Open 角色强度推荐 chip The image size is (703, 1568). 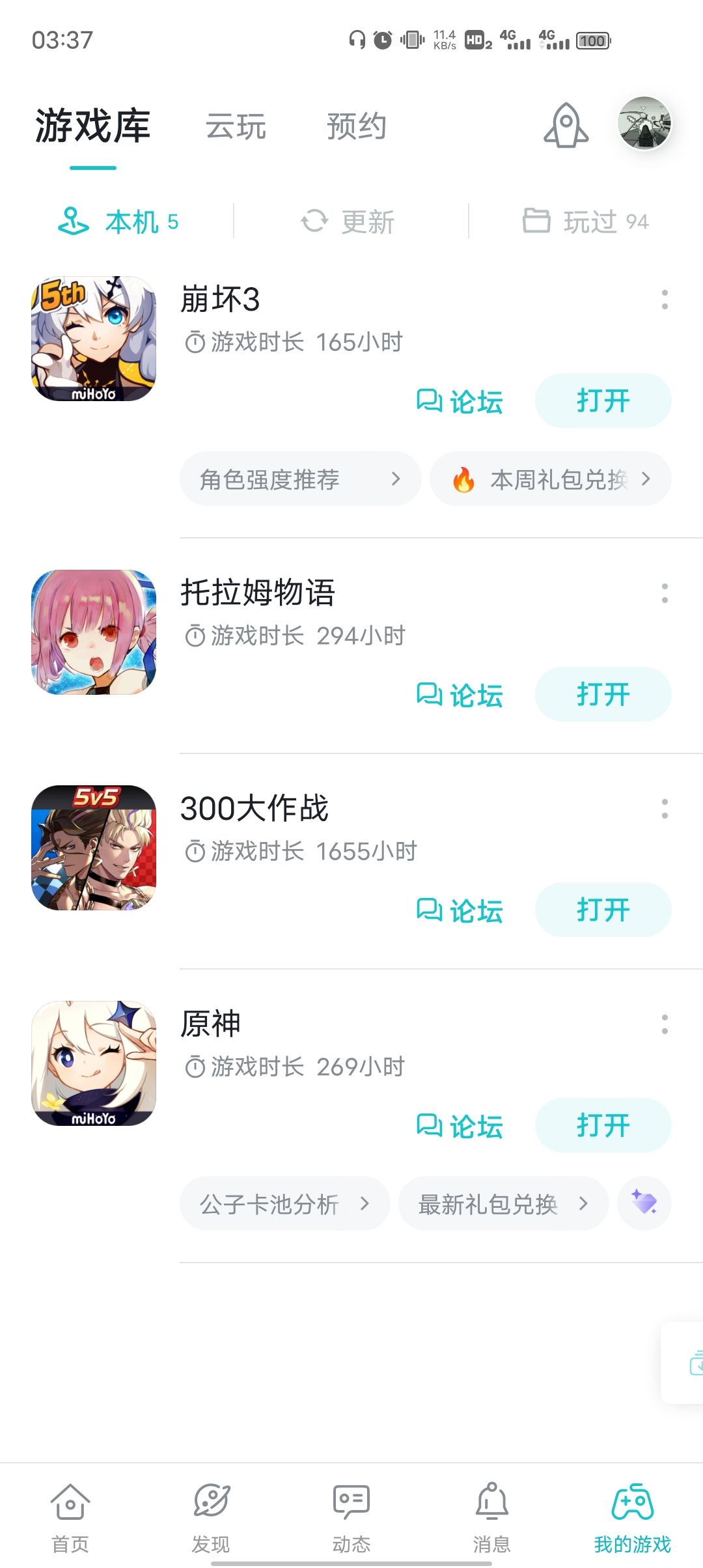(300, 479)
